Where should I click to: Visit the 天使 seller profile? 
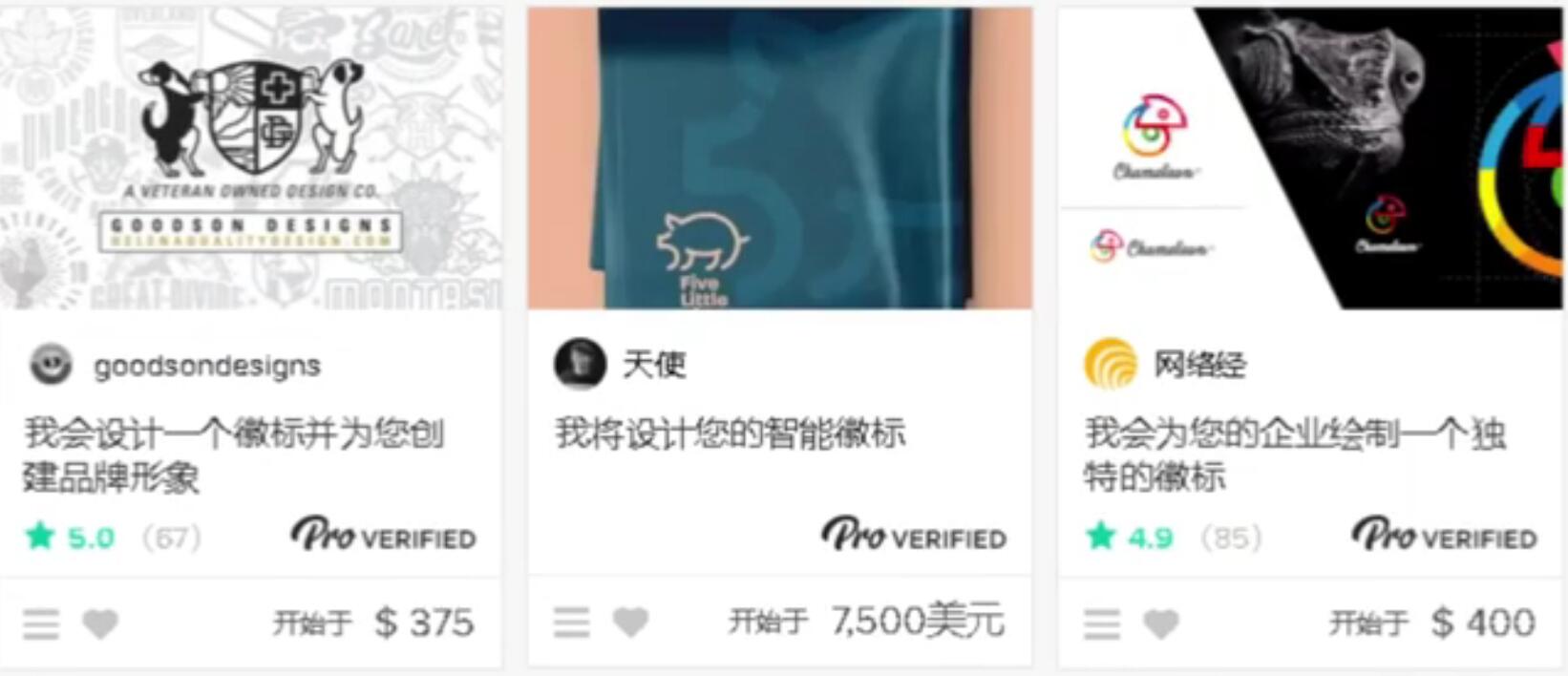click(654, 364)
